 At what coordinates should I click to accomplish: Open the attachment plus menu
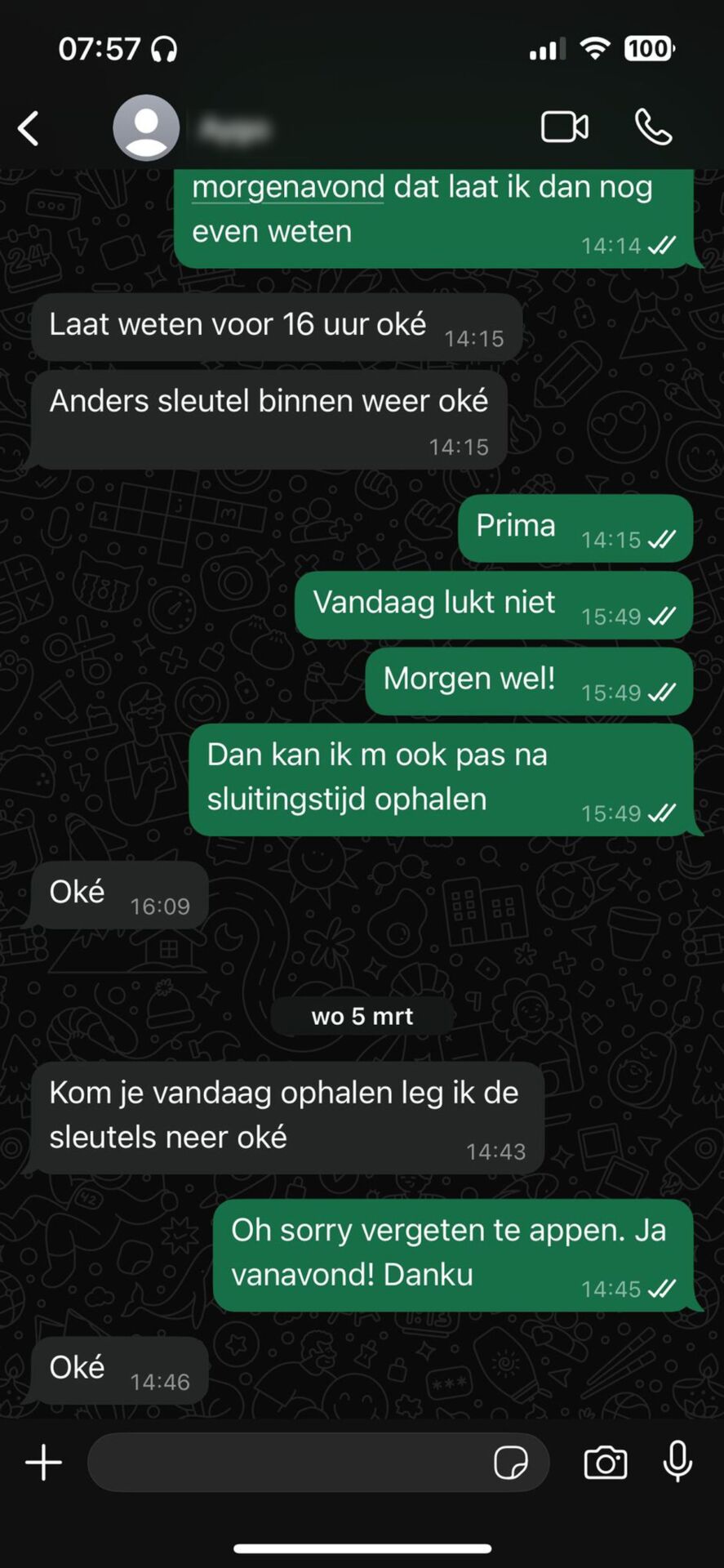43,1462
